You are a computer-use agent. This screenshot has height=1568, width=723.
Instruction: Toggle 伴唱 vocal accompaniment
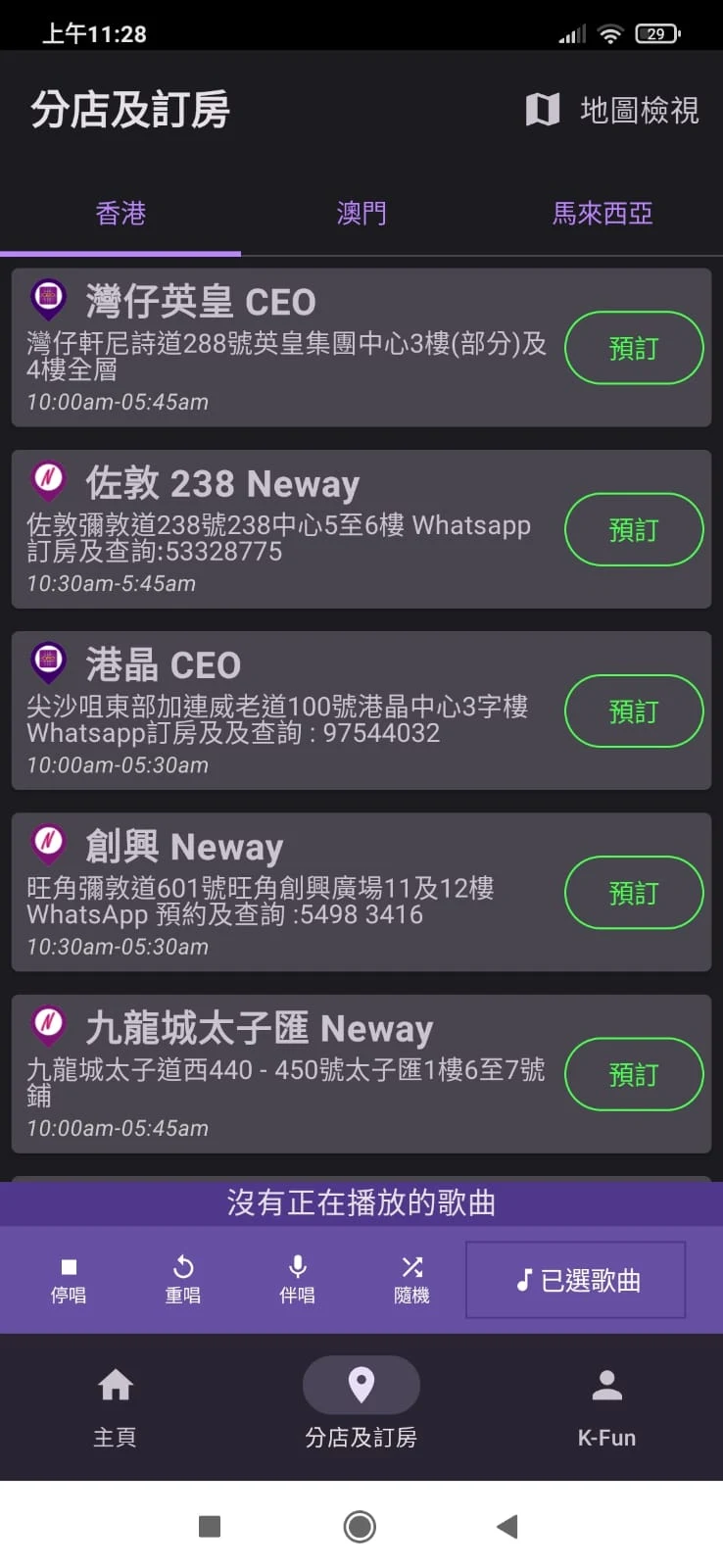[x=298, y=1280]
